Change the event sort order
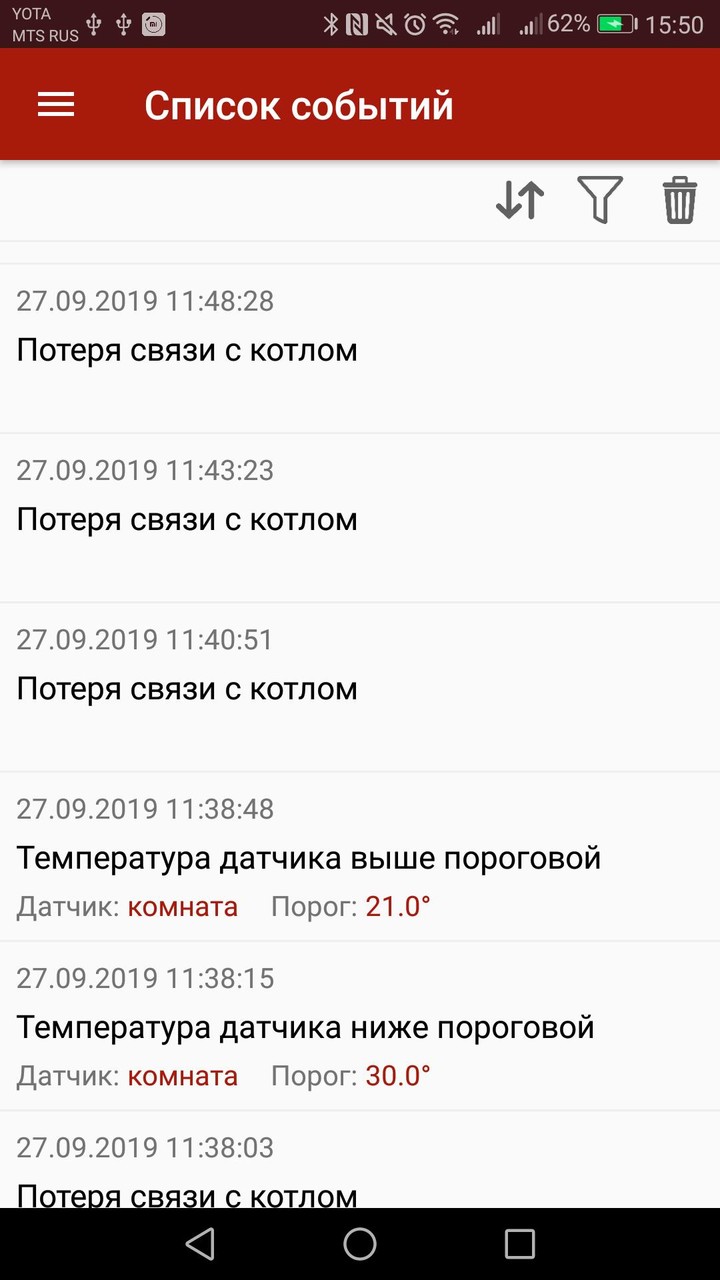 click(520, 200)
